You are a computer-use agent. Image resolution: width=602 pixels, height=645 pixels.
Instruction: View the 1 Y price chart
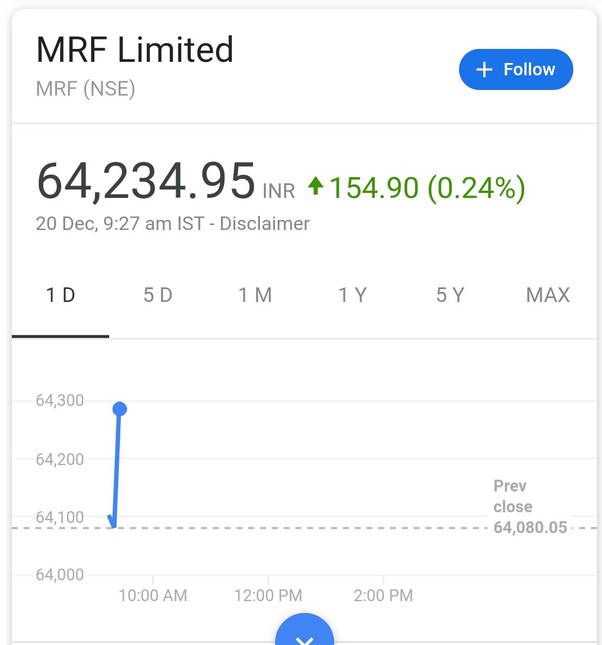point(352,295)
